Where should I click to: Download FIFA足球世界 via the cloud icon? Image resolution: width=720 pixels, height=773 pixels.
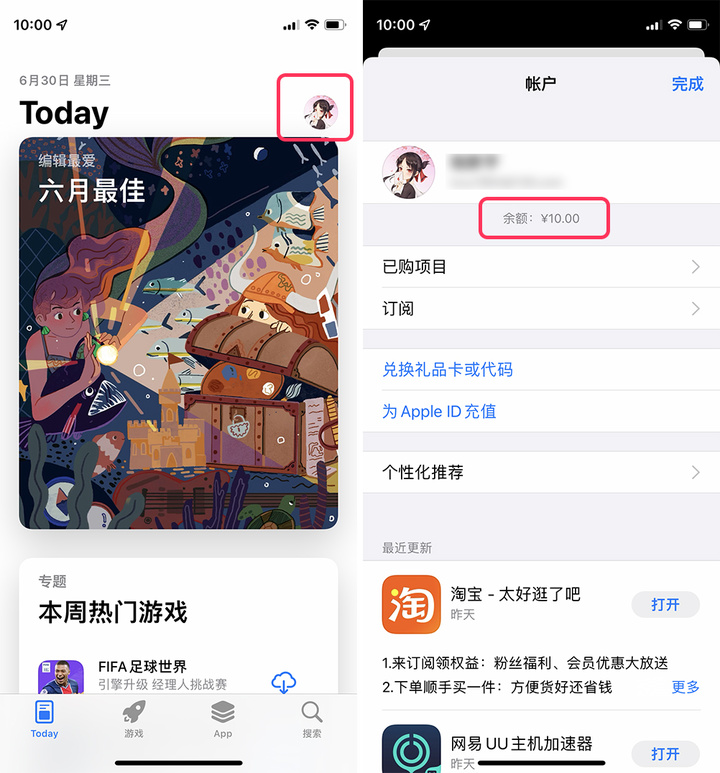coord(284,682)
